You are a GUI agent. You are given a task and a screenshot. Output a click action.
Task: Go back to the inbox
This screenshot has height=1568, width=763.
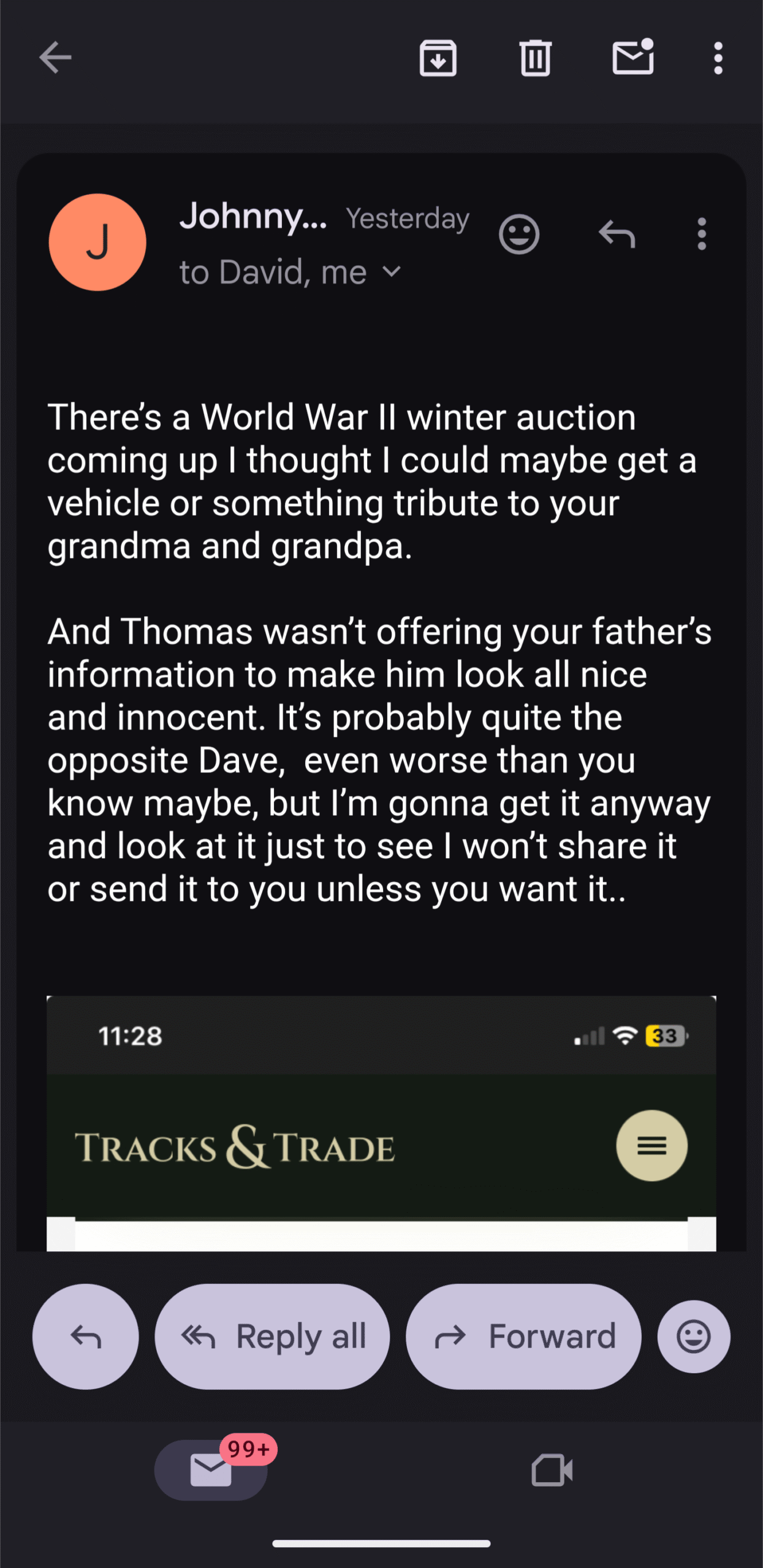click(x=55, y=58)
